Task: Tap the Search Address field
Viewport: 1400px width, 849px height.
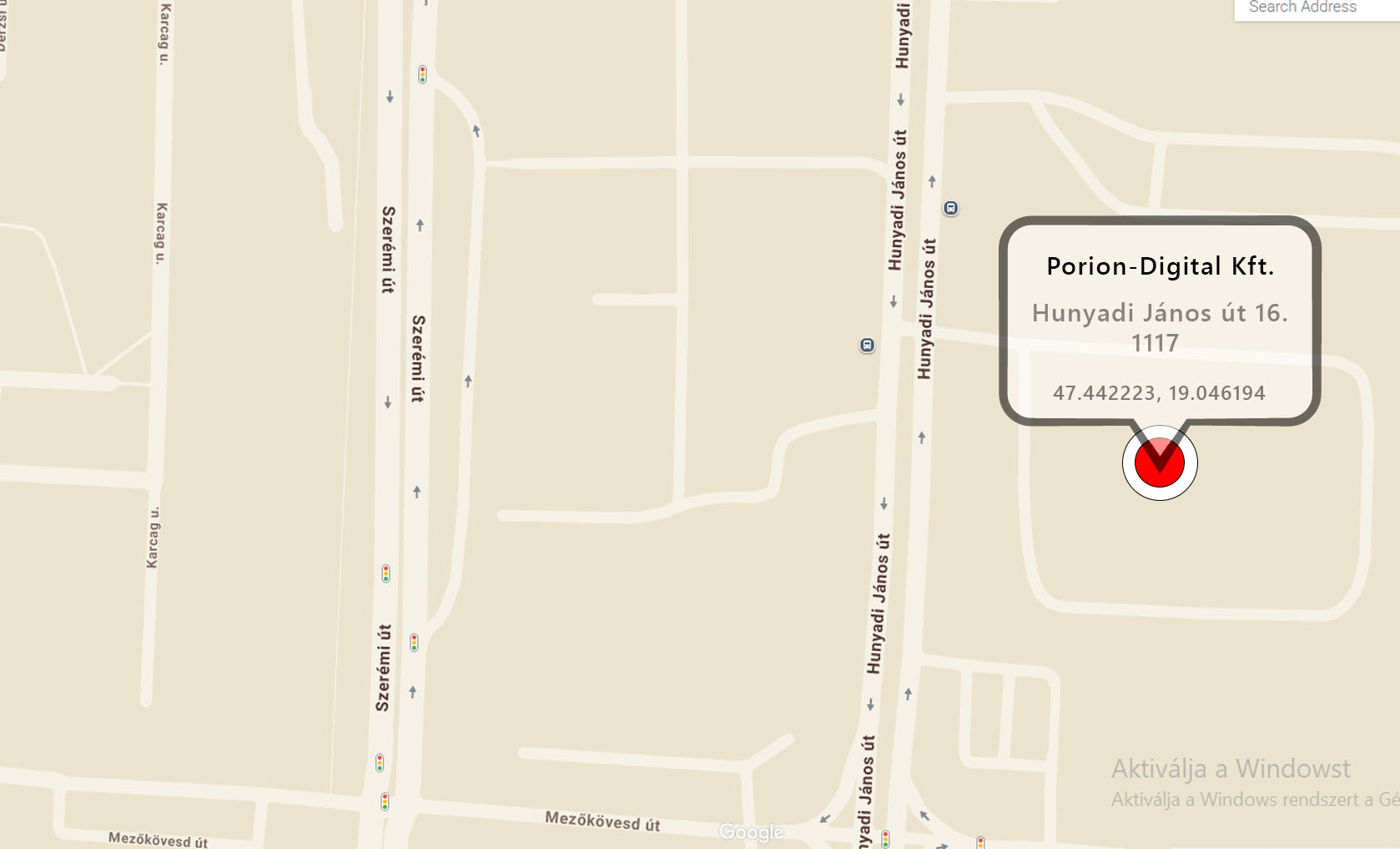Action: click(x=1314, y=8)
